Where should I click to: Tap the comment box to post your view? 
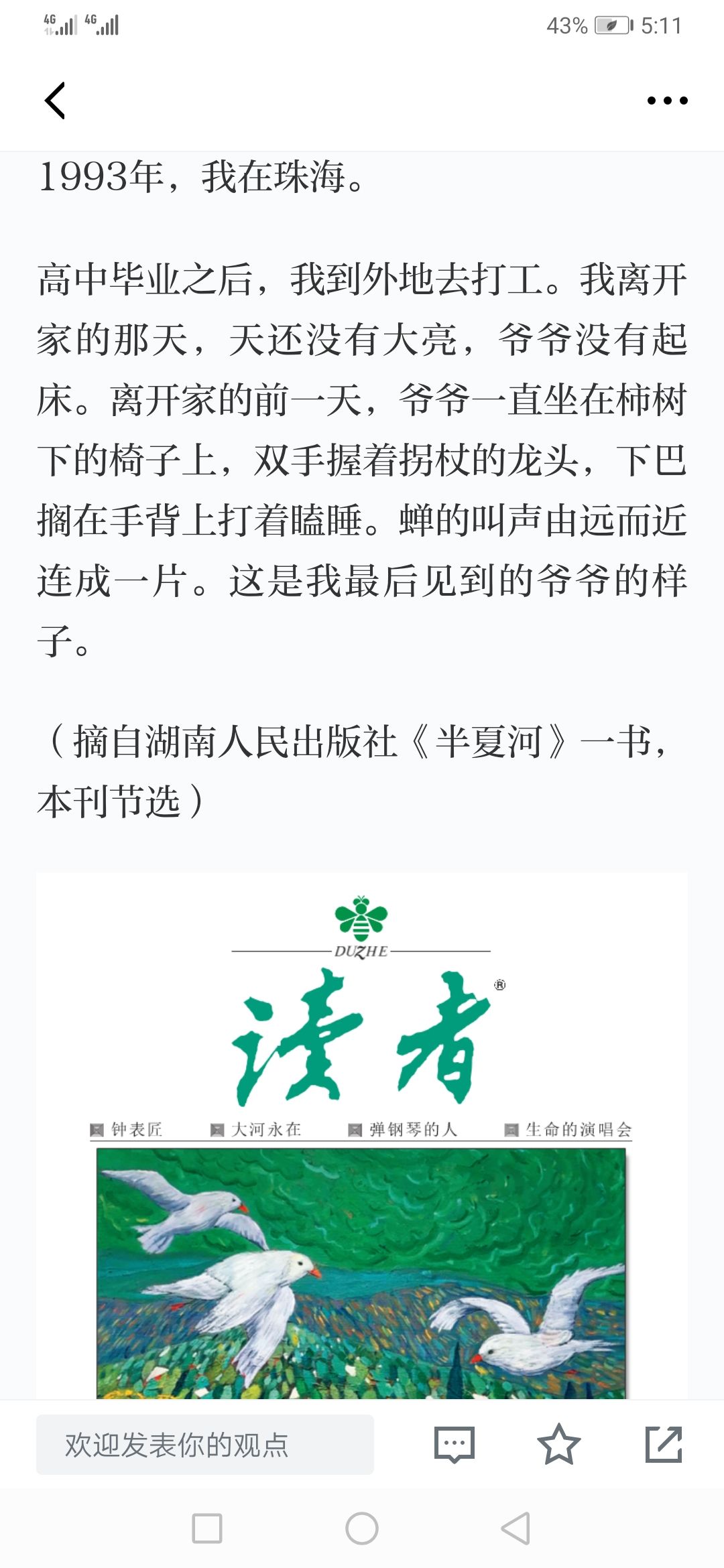[x=205, y=1444]
